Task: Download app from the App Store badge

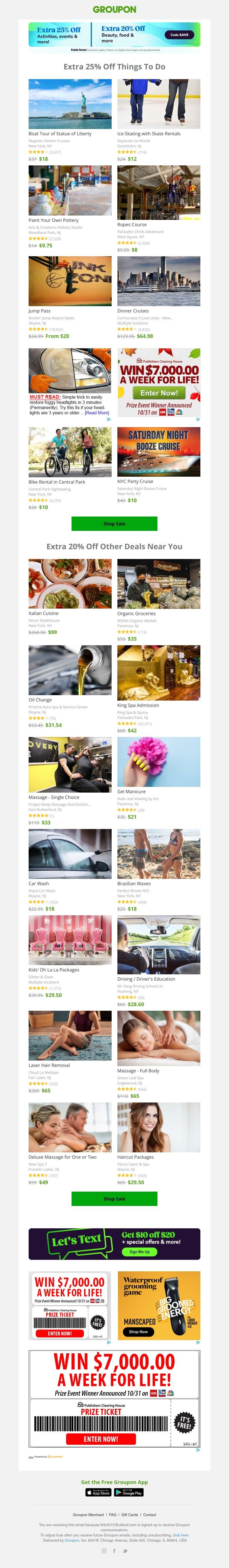Action: pos(98,1493)
